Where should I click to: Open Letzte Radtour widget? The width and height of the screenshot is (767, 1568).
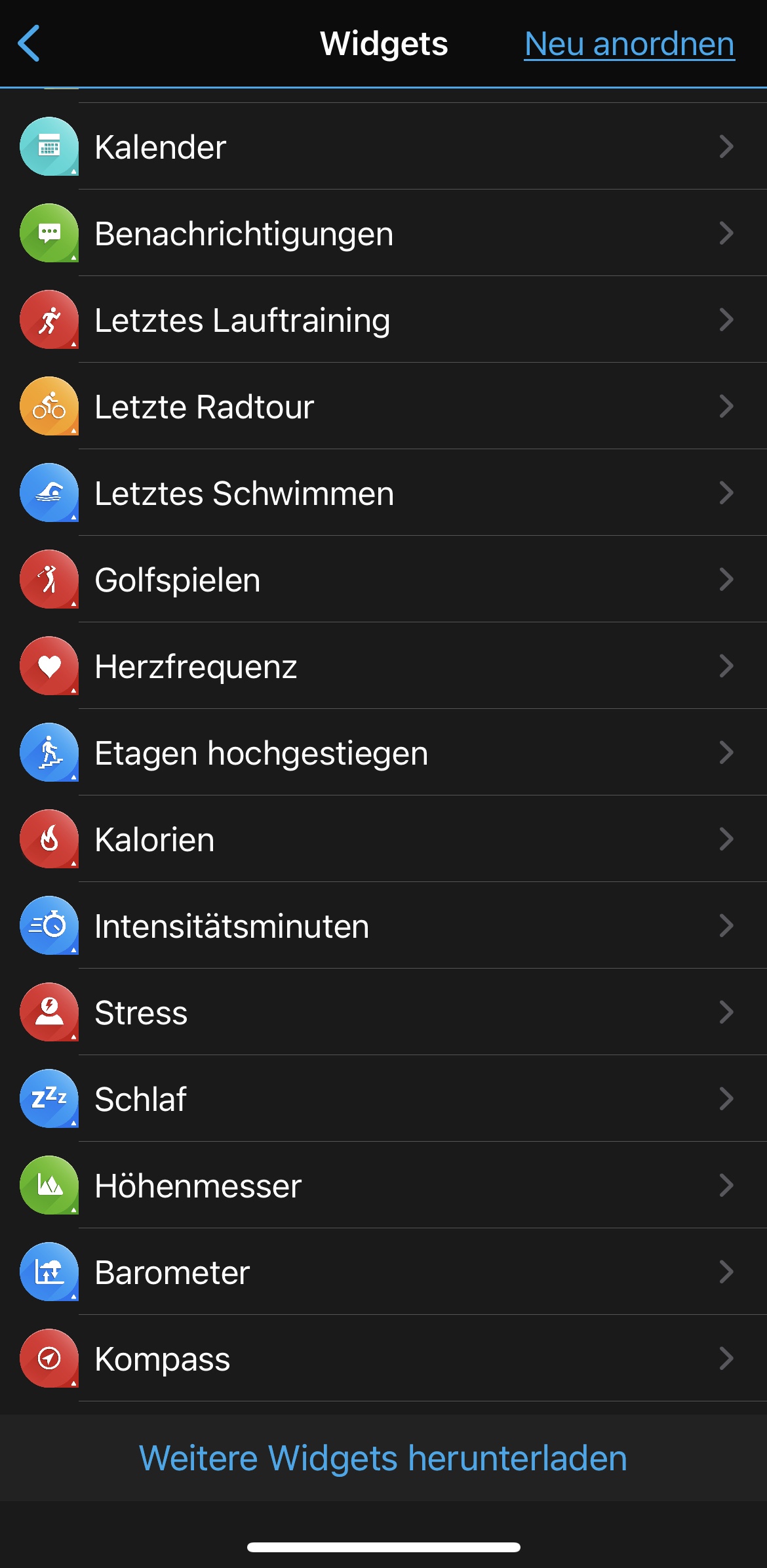pos(383,407)
